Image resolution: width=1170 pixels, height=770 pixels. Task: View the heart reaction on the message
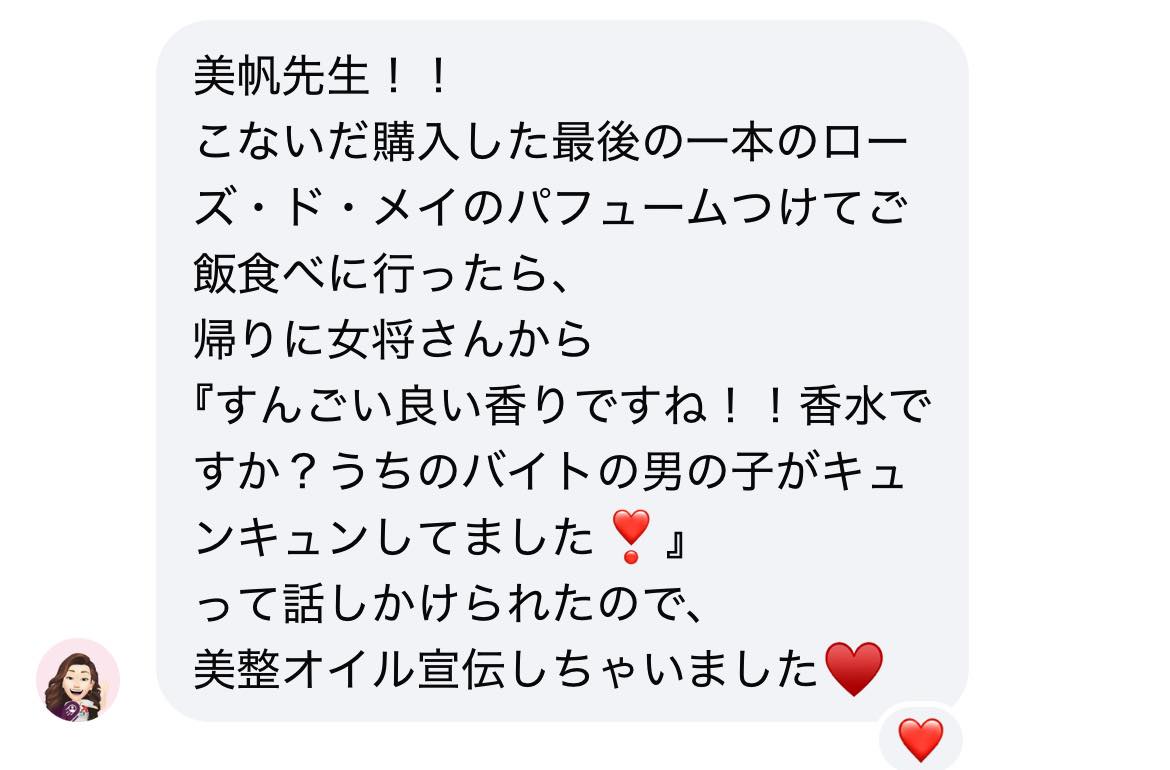(920, 739)
